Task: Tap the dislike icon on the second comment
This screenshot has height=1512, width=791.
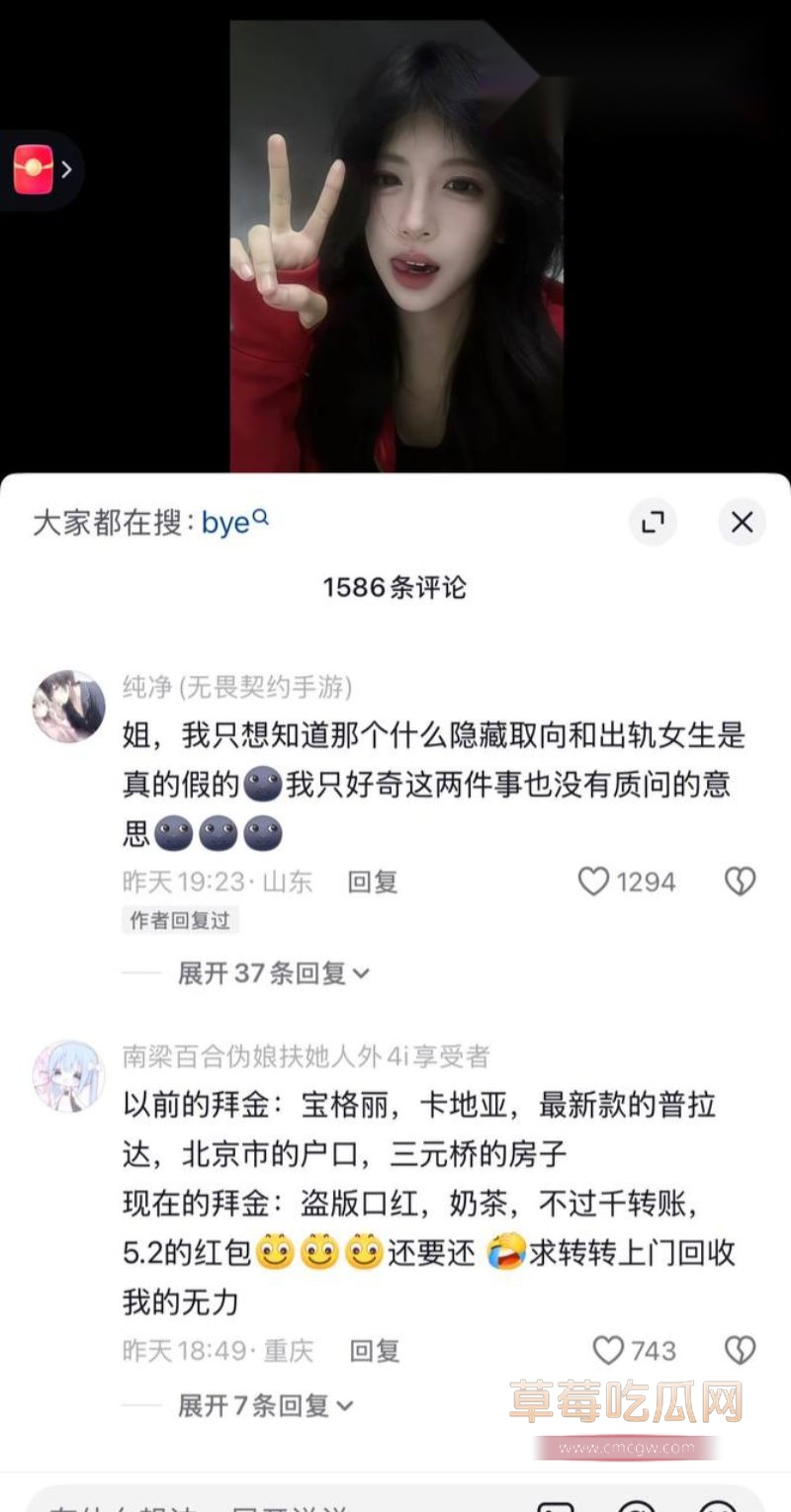Action: [x=742, y=1348]
